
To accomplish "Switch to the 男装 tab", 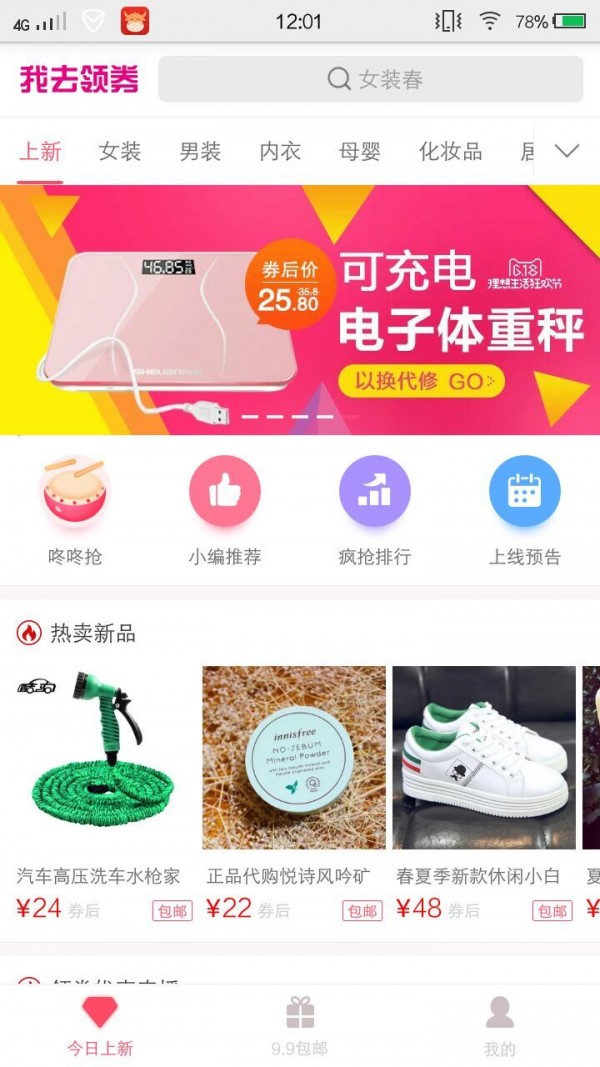I will pos(200,152).
